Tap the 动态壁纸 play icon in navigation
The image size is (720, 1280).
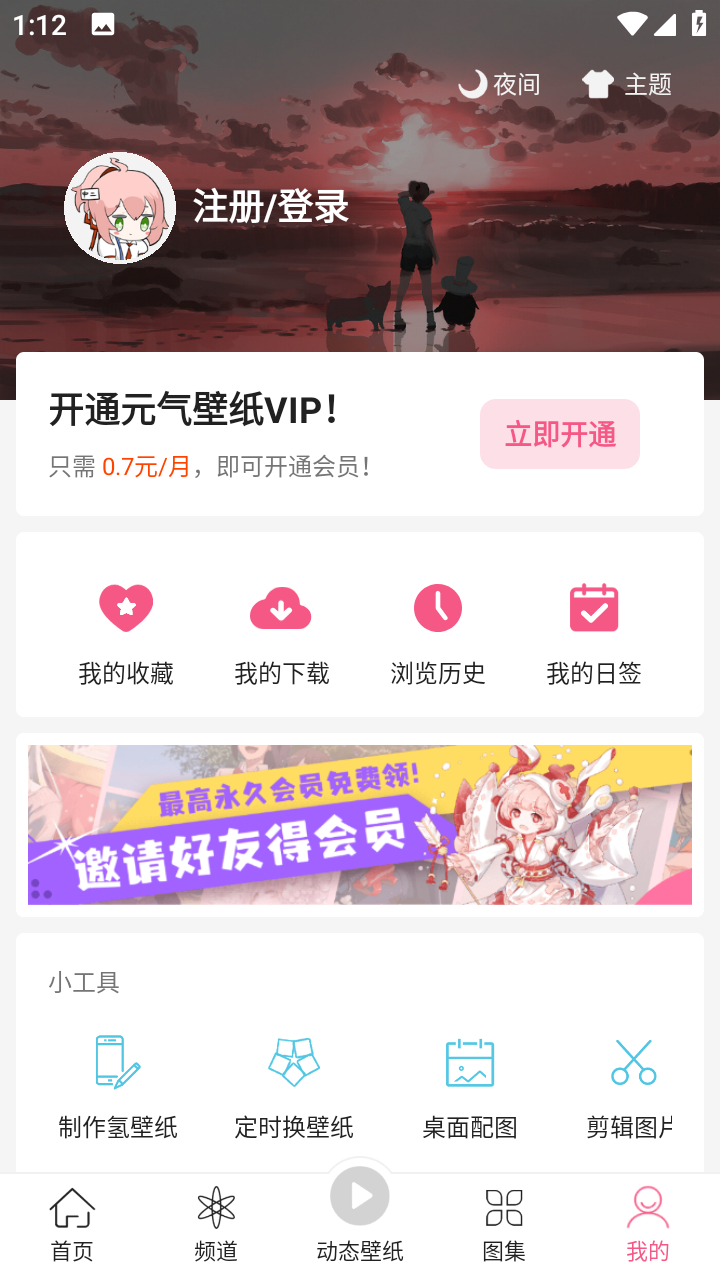(360, 1196)
